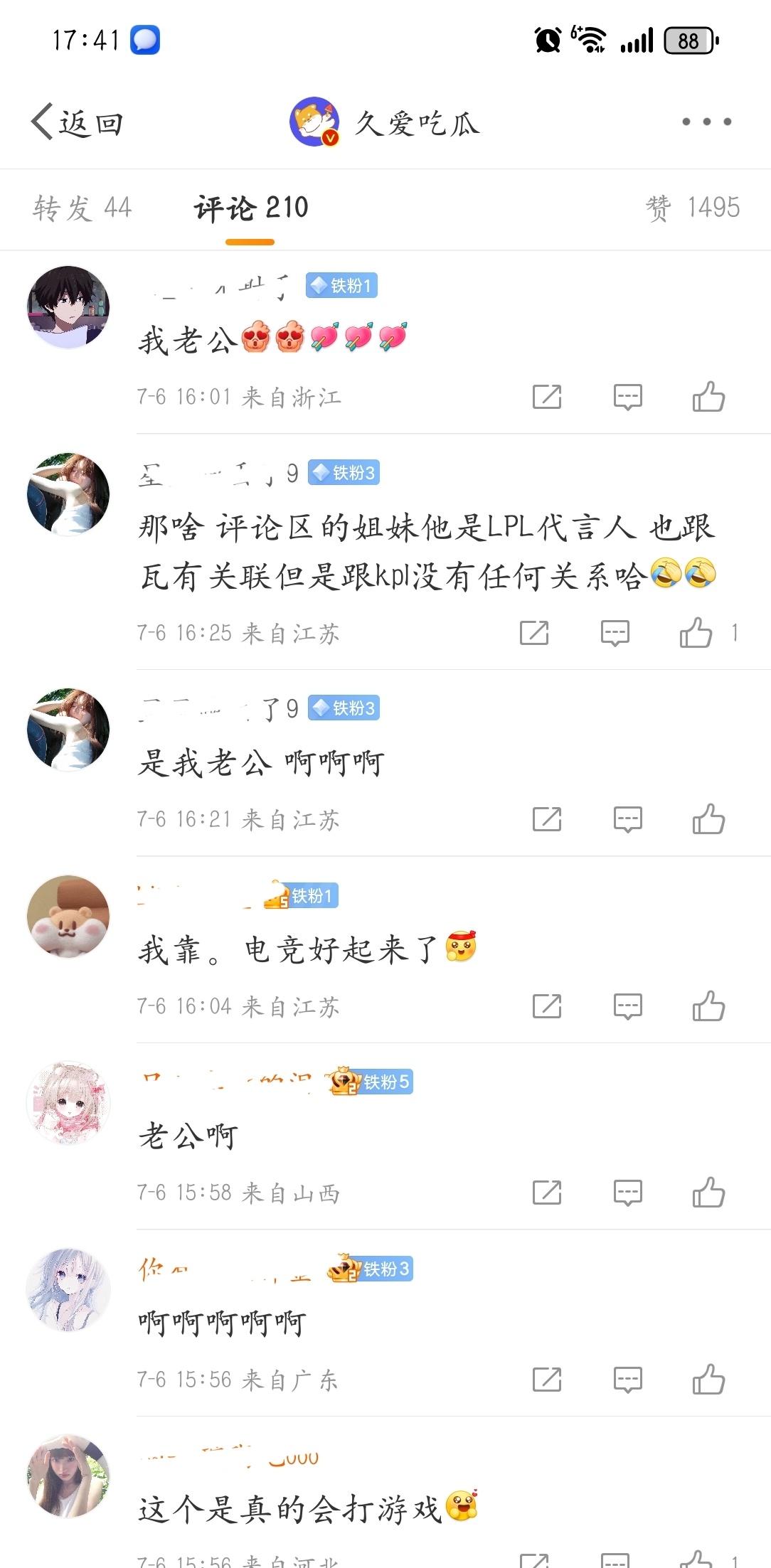
Task: Like the comment 是我老公 啊啊啊
Action: click(708, 819)
